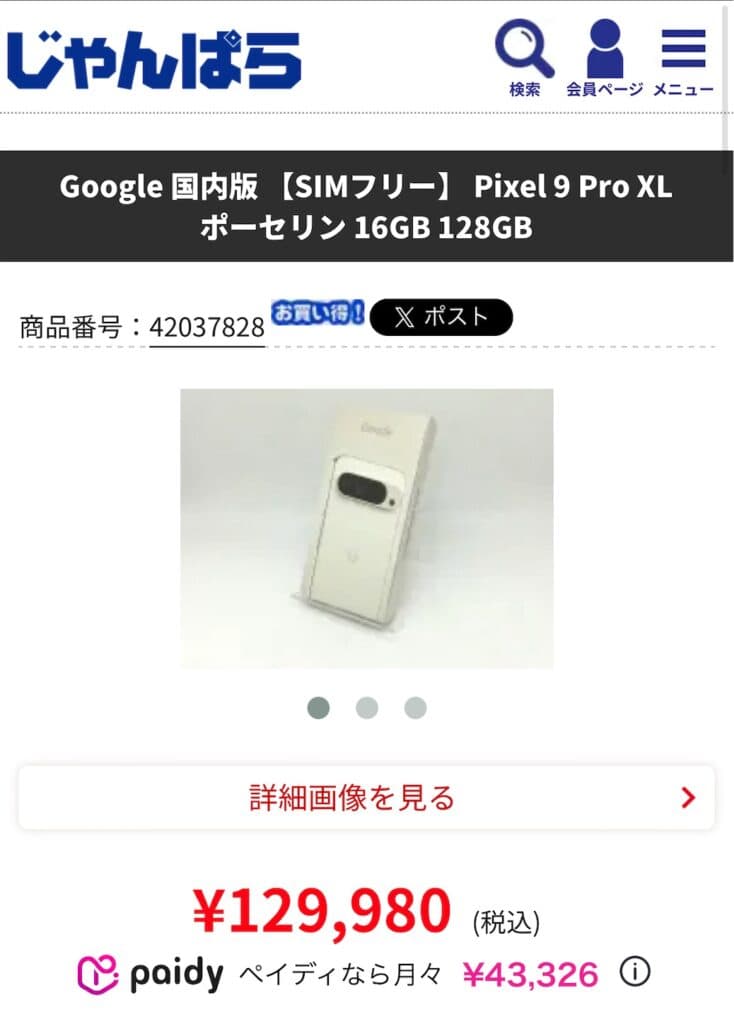
Task: Open the Pixel 9 Pro XL product photo
Action: coord(366,528)
